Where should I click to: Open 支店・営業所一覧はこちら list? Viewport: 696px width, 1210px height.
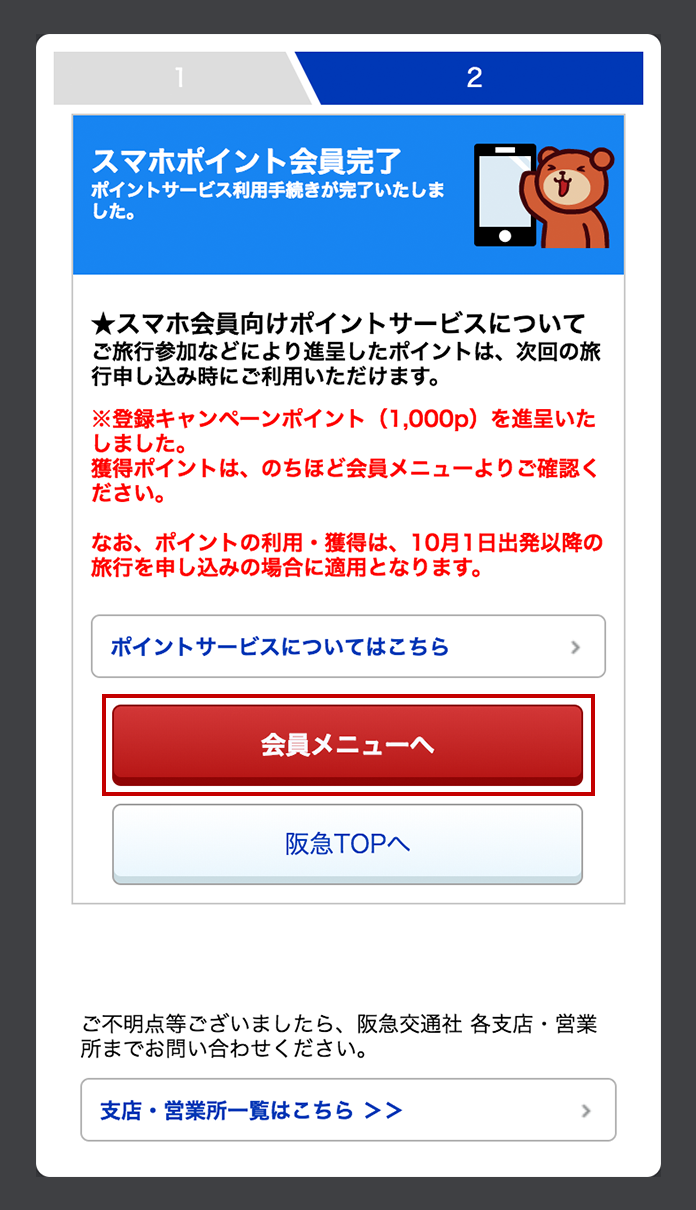(x=348, y=1110)
